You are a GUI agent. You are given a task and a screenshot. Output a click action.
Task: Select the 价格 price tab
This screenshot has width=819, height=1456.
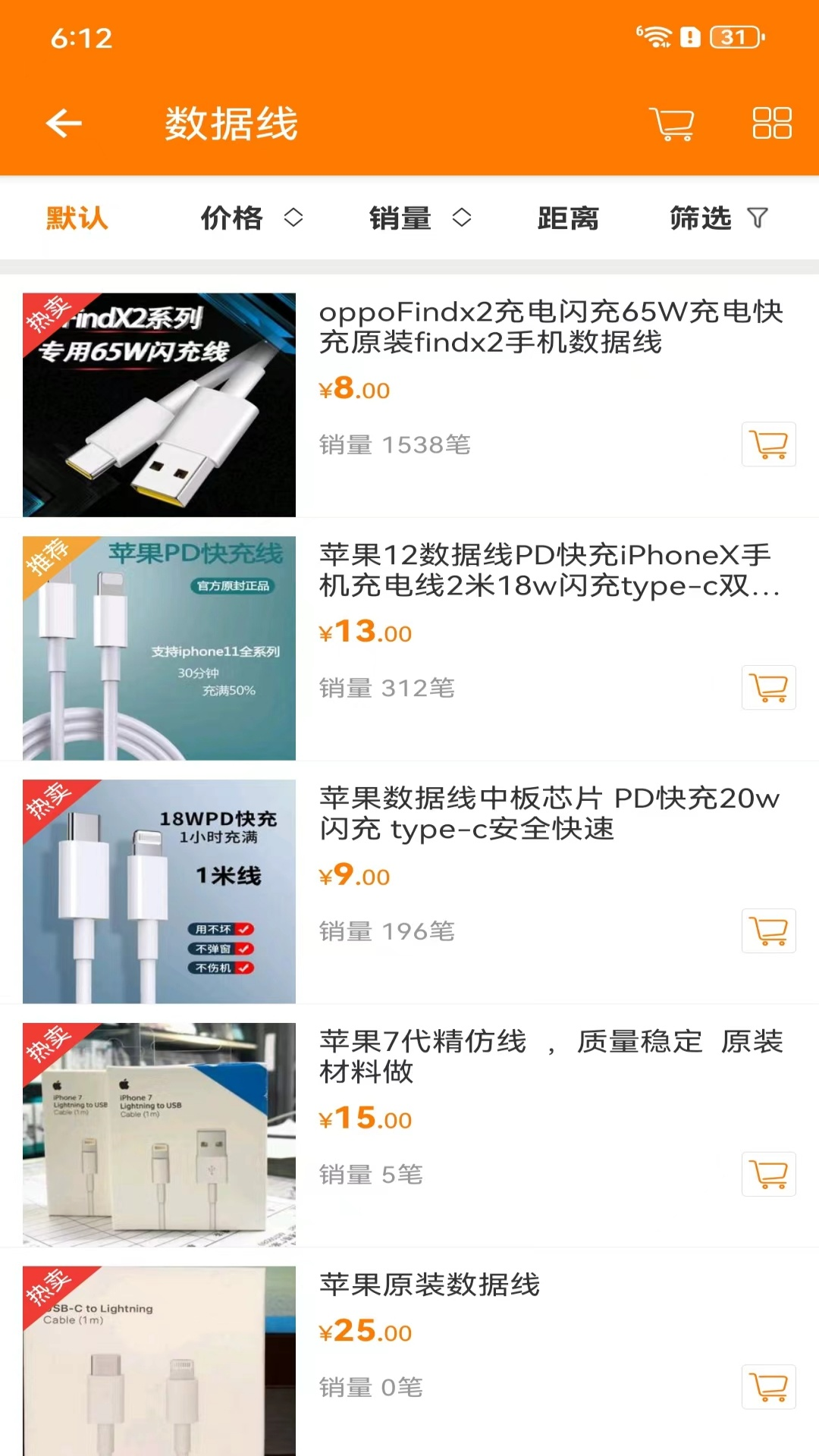pyautogui.click(x=232, y=218)
